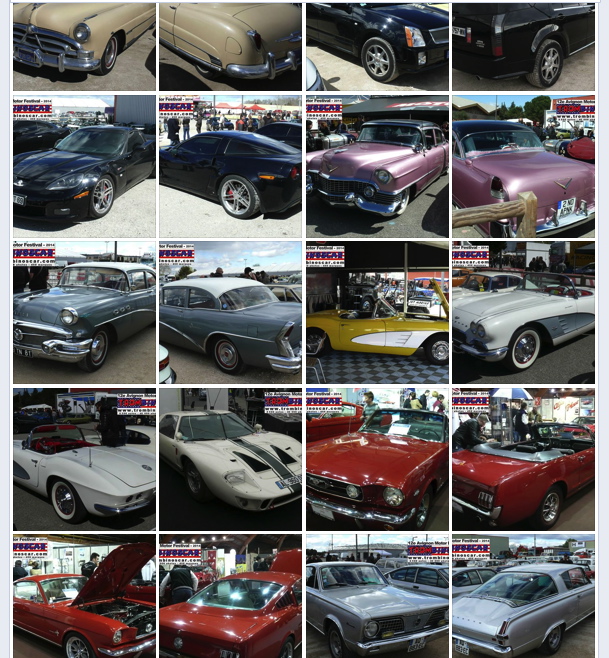Image resolution: width=609 pixels, height=658 pixels.
Task: View the silver Barracuda rear-window photo
Action: (x=523, y=596)
